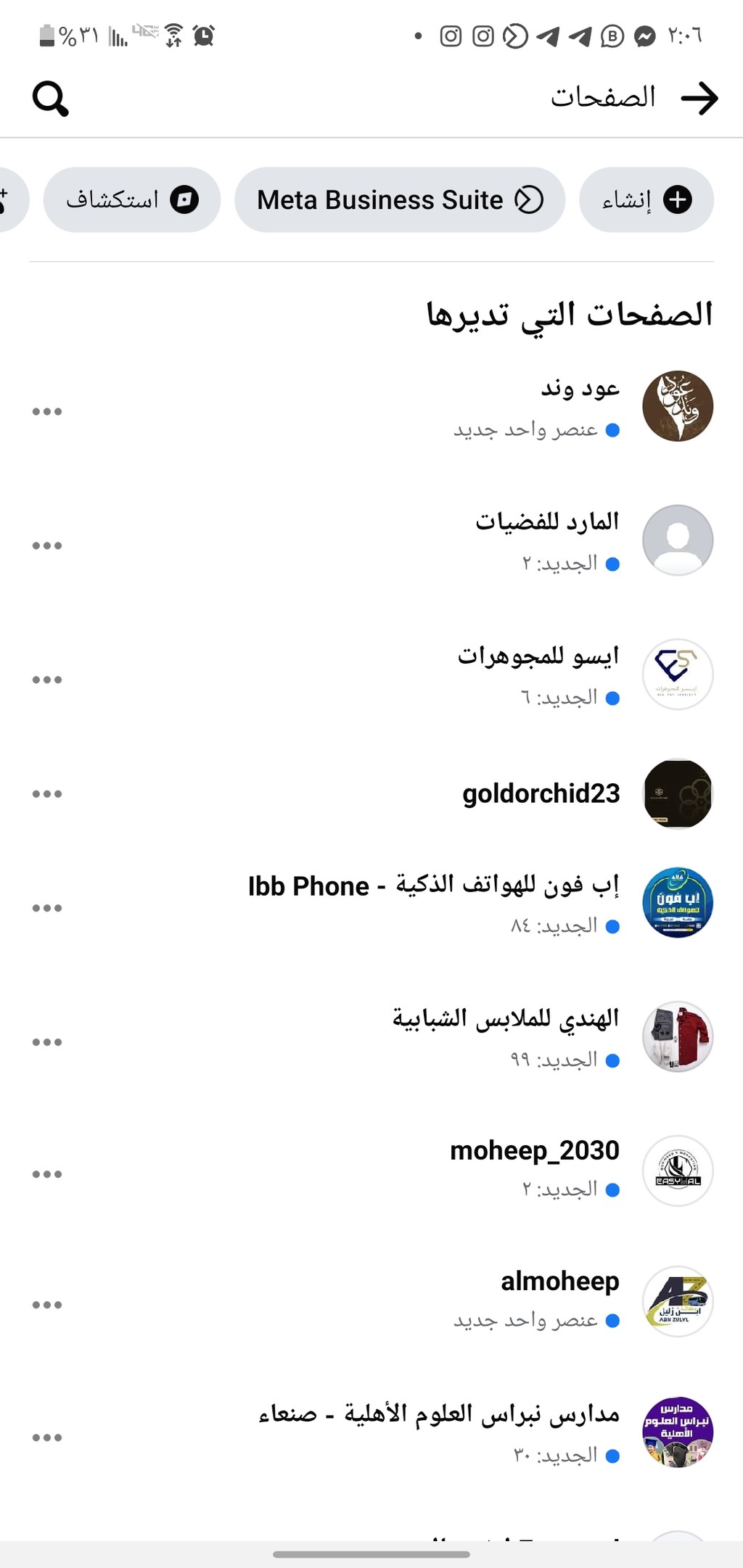
Task: Select the استكشاف chip
Action: 132,200
